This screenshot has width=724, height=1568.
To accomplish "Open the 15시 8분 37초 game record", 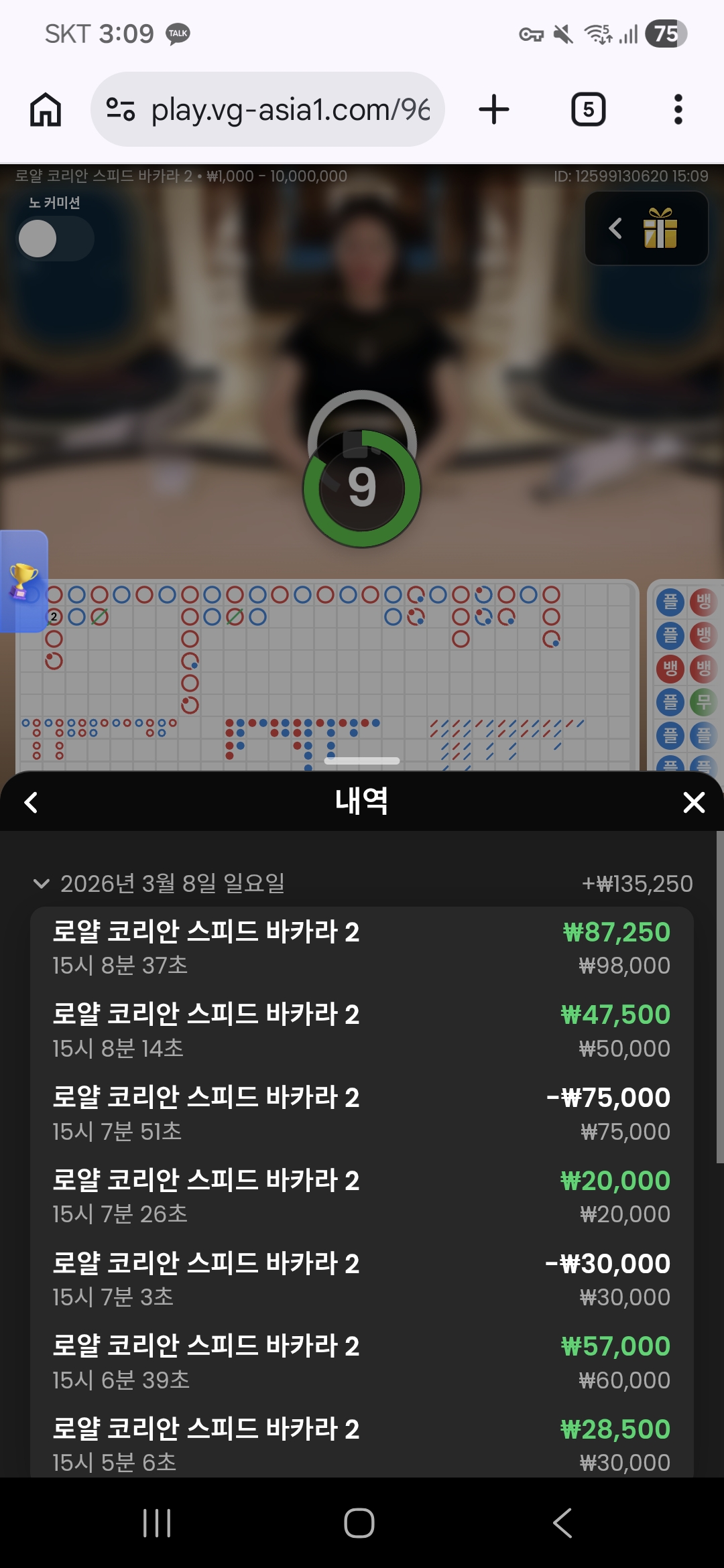I will coord(362,948).
